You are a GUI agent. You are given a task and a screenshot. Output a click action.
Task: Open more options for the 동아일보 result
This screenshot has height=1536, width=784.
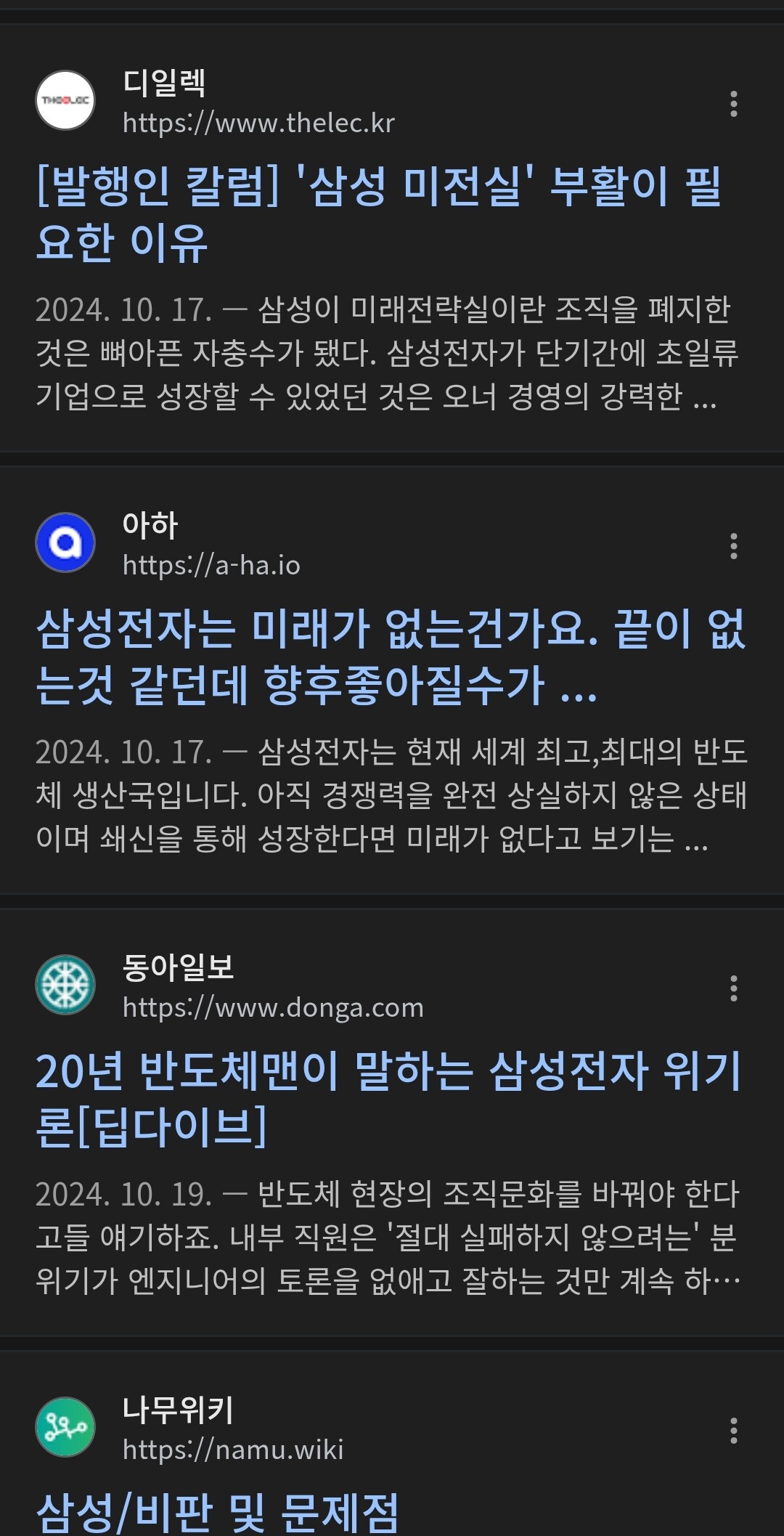[734, 988]
